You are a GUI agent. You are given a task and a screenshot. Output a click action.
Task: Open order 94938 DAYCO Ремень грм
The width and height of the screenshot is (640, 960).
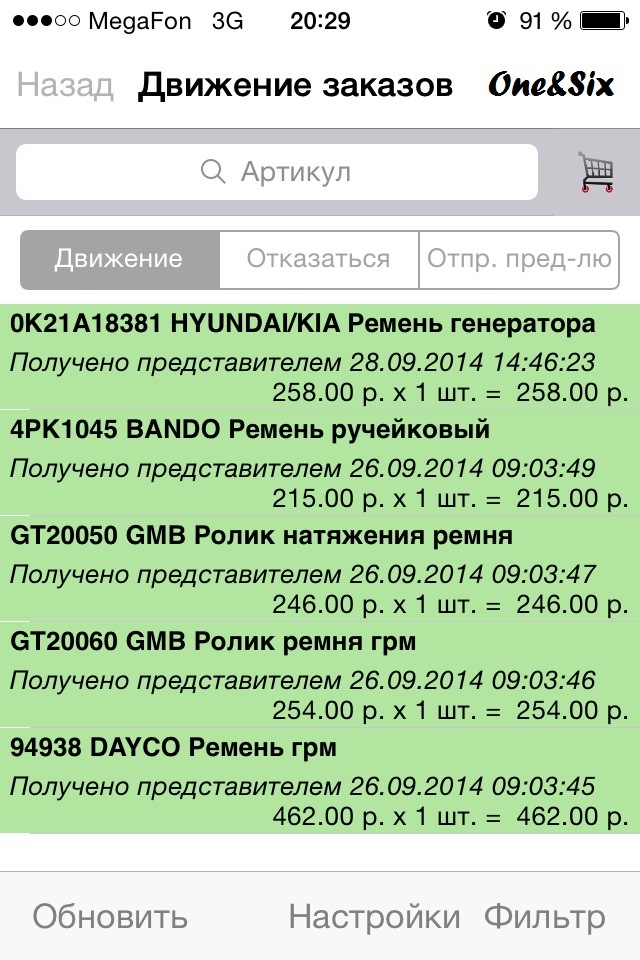[320, 780]
